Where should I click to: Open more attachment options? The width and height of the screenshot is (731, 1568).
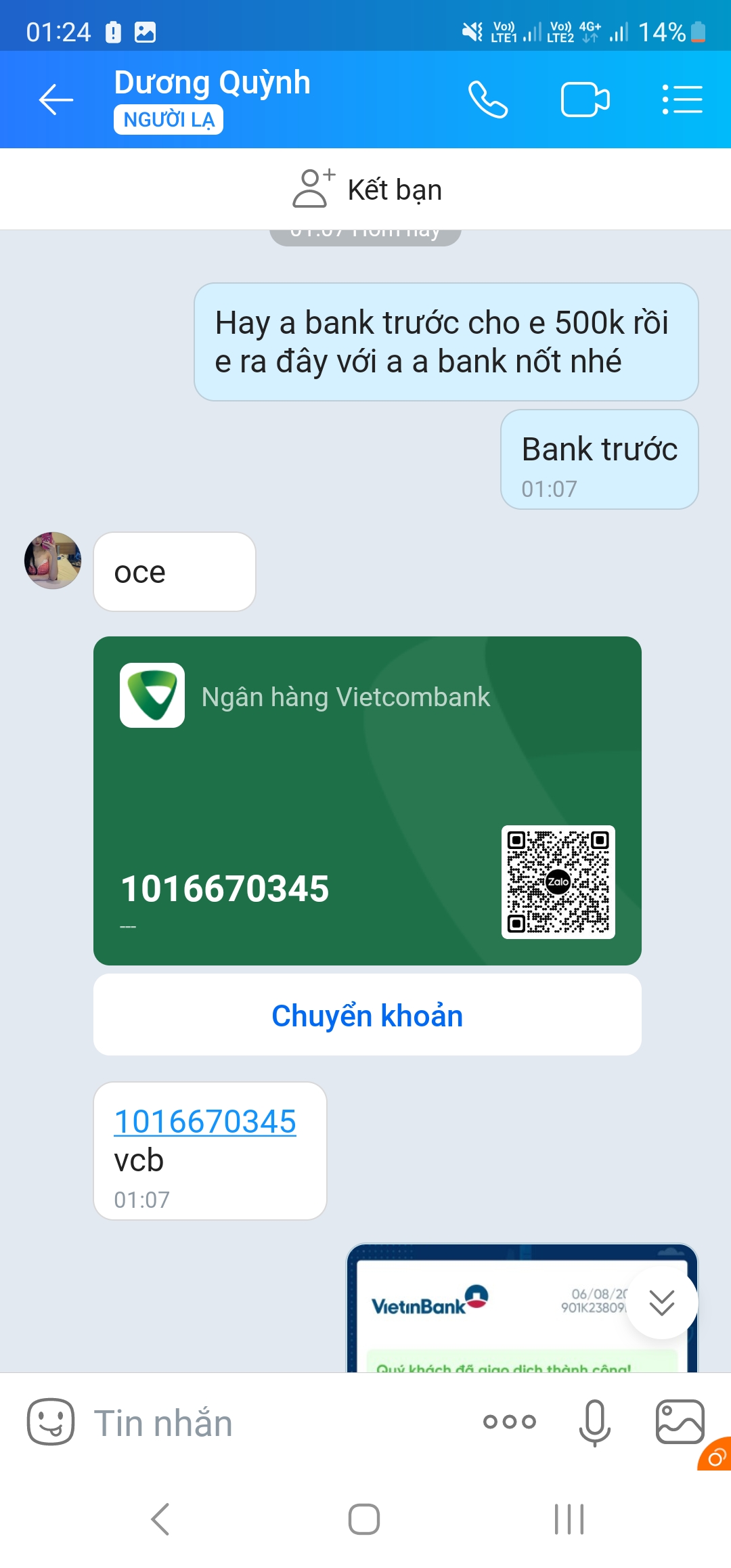(509, 1422)
